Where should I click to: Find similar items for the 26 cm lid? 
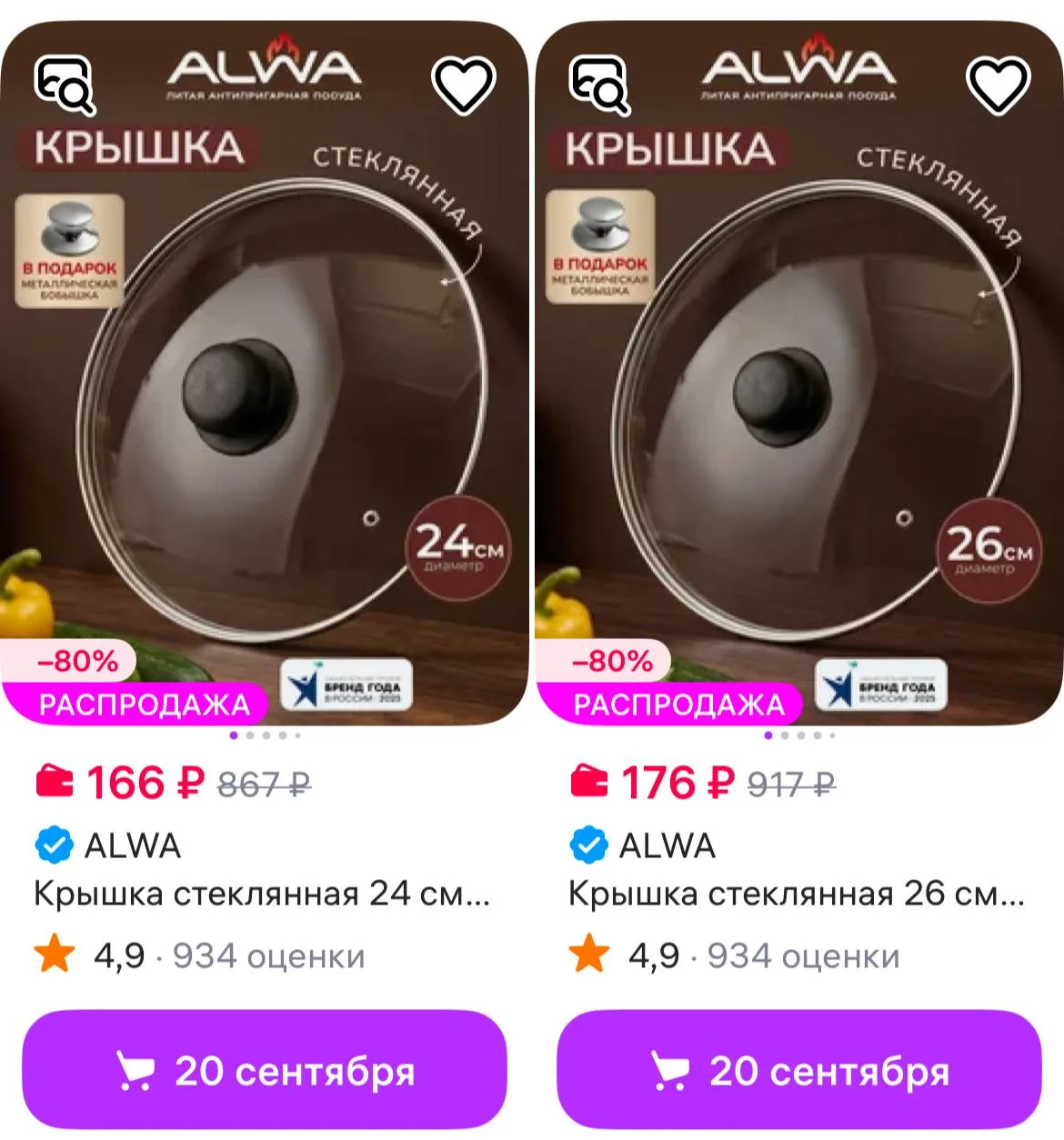[x=599, y=85]
